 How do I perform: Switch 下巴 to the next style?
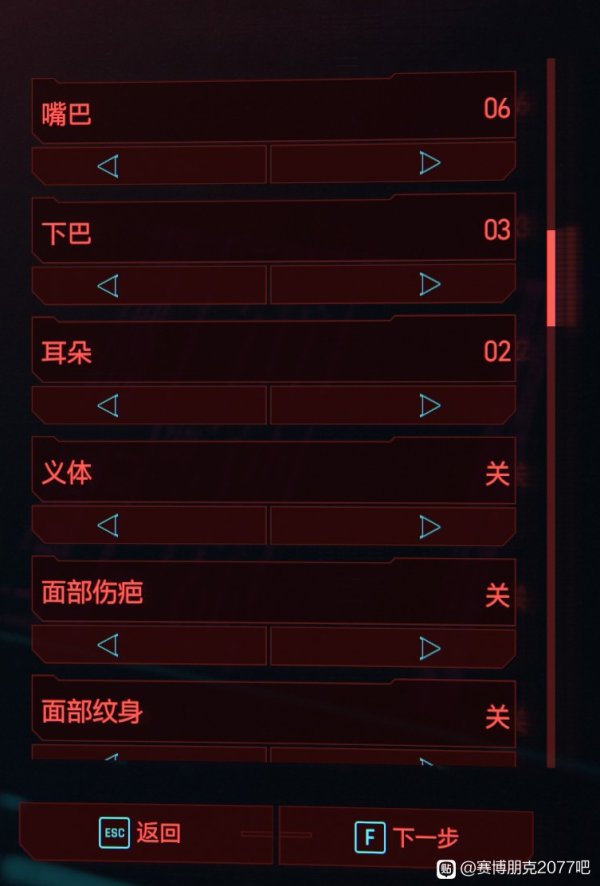click(x=430, y=285)
